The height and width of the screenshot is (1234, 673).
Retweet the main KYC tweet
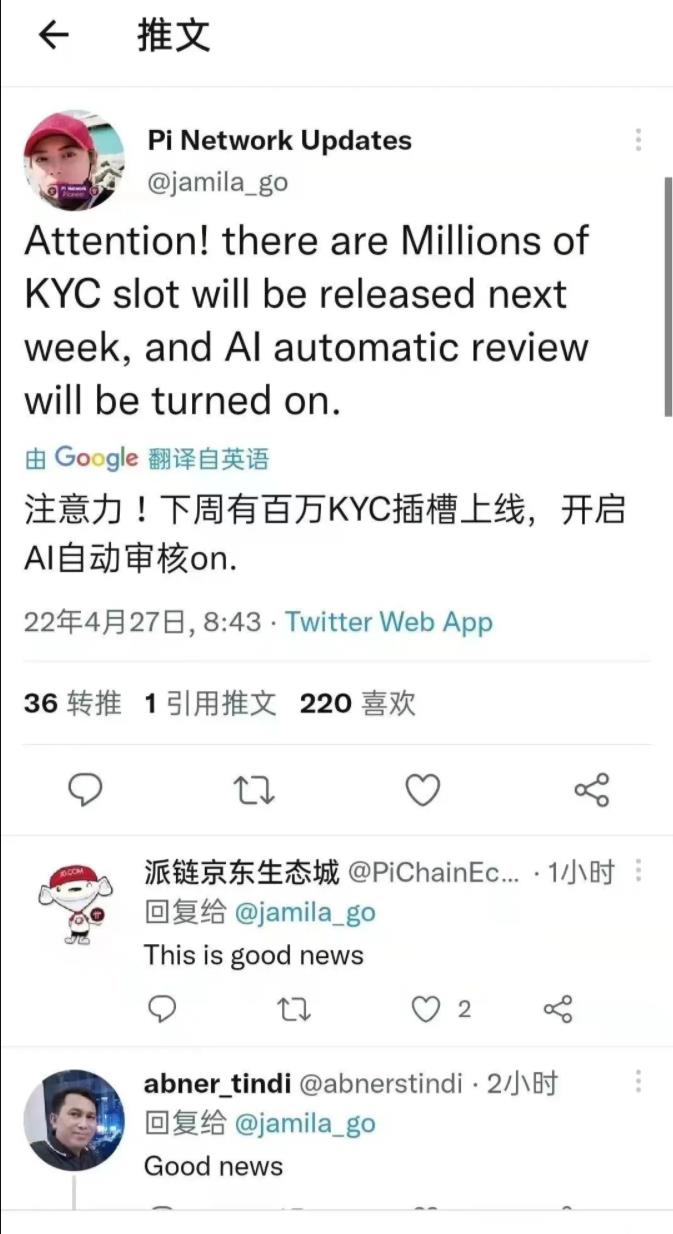(x=253, y=791)
